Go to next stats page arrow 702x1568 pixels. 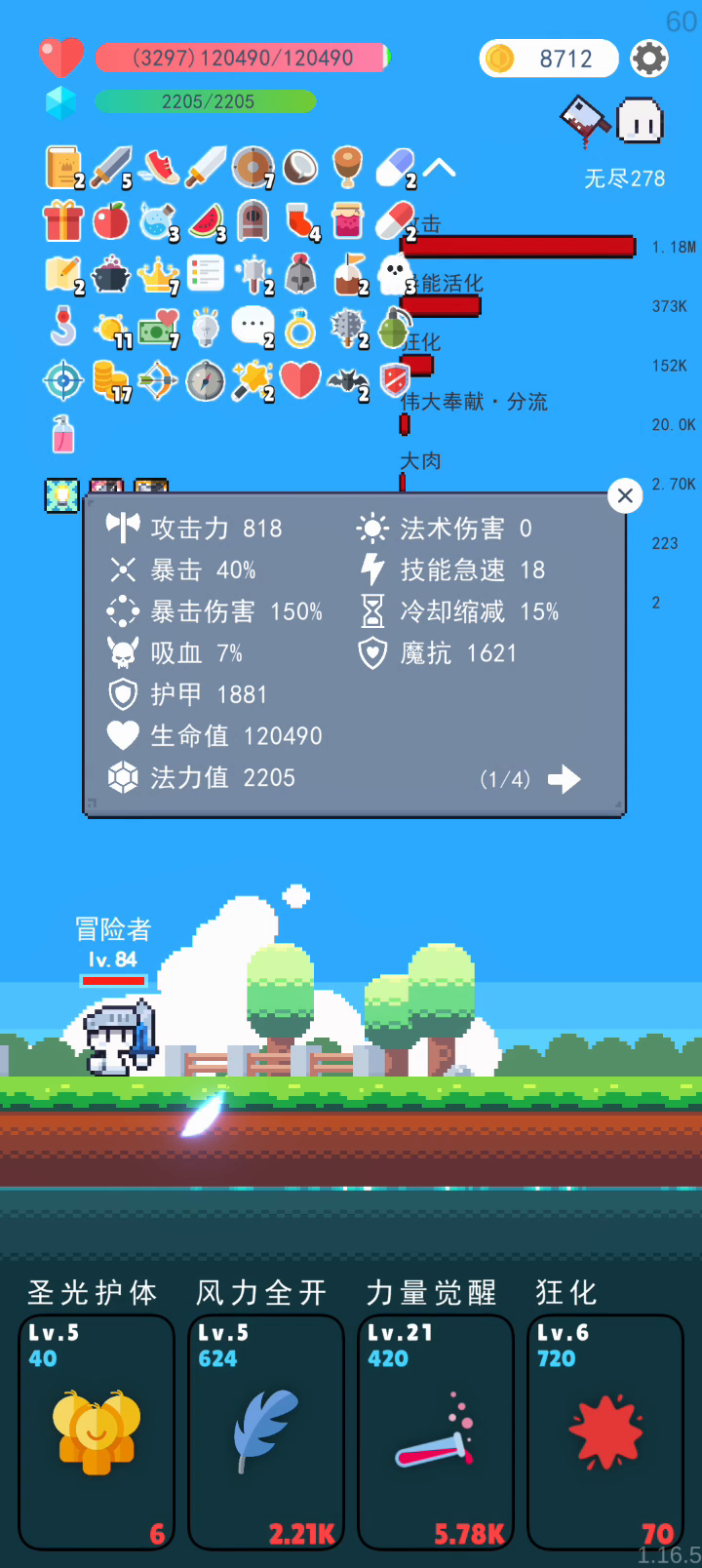click(x=565, y=779)
